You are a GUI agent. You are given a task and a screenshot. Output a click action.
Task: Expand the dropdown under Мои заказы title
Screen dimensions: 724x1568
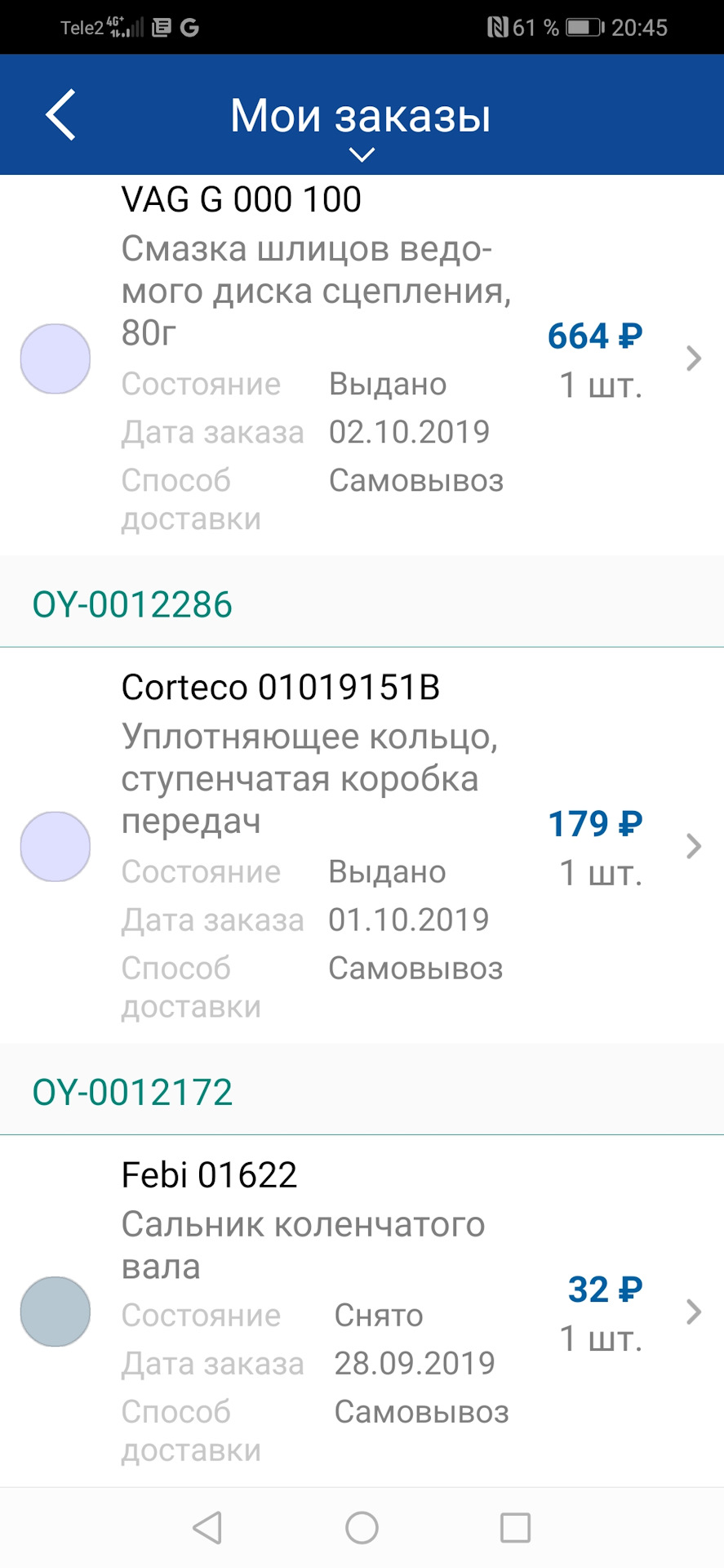pos(362,154)
